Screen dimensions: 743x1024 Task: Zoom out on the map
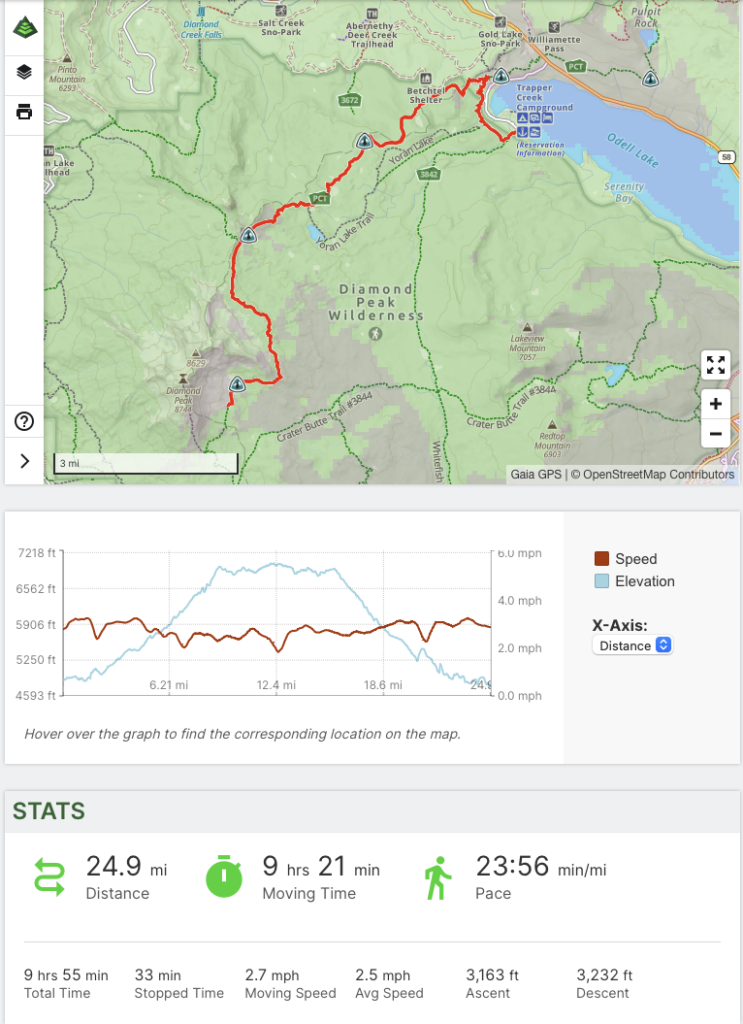pos(715,434)
